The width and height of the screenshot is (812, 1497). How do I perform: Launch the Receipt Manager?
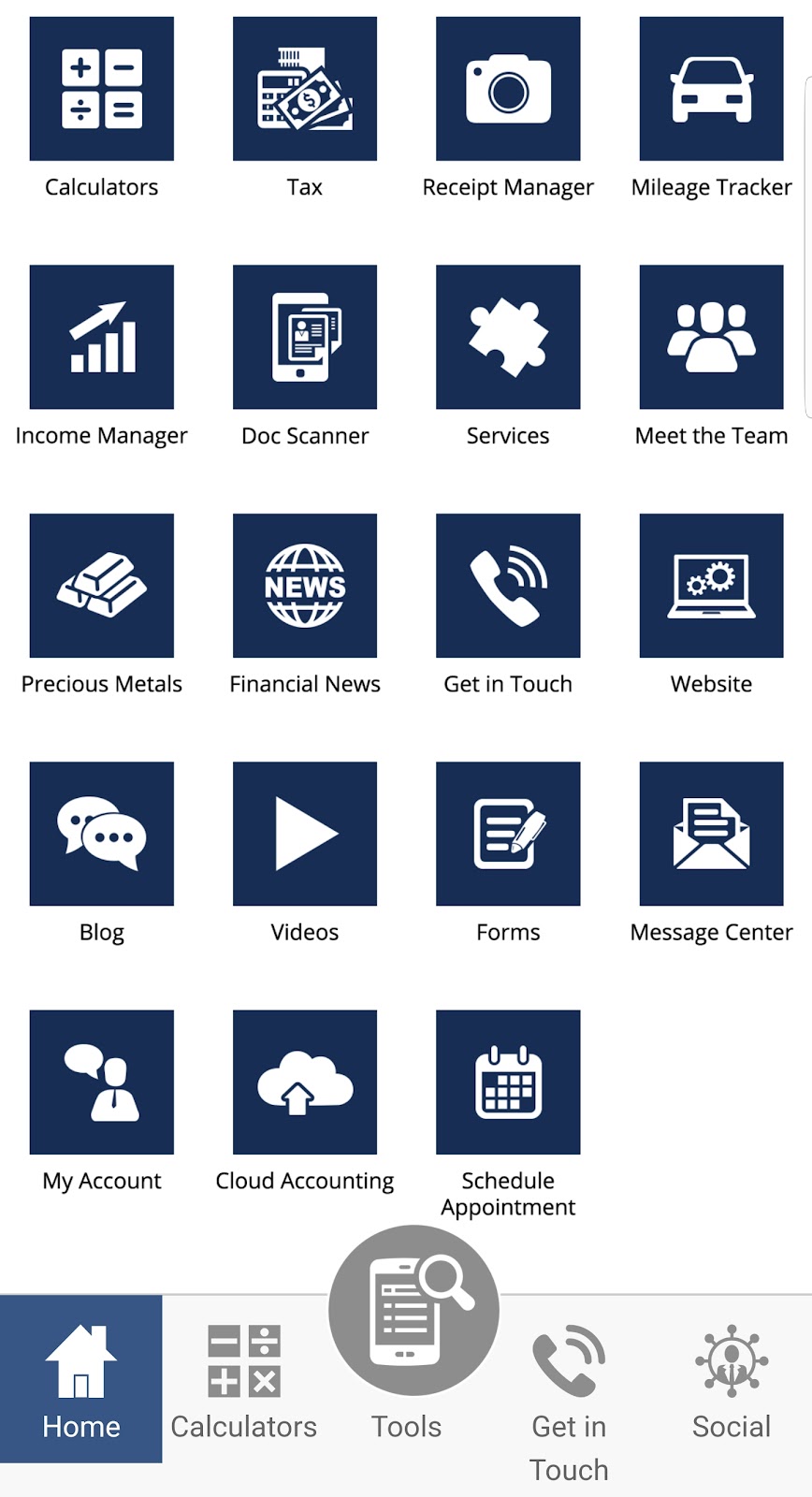point(508,89)
